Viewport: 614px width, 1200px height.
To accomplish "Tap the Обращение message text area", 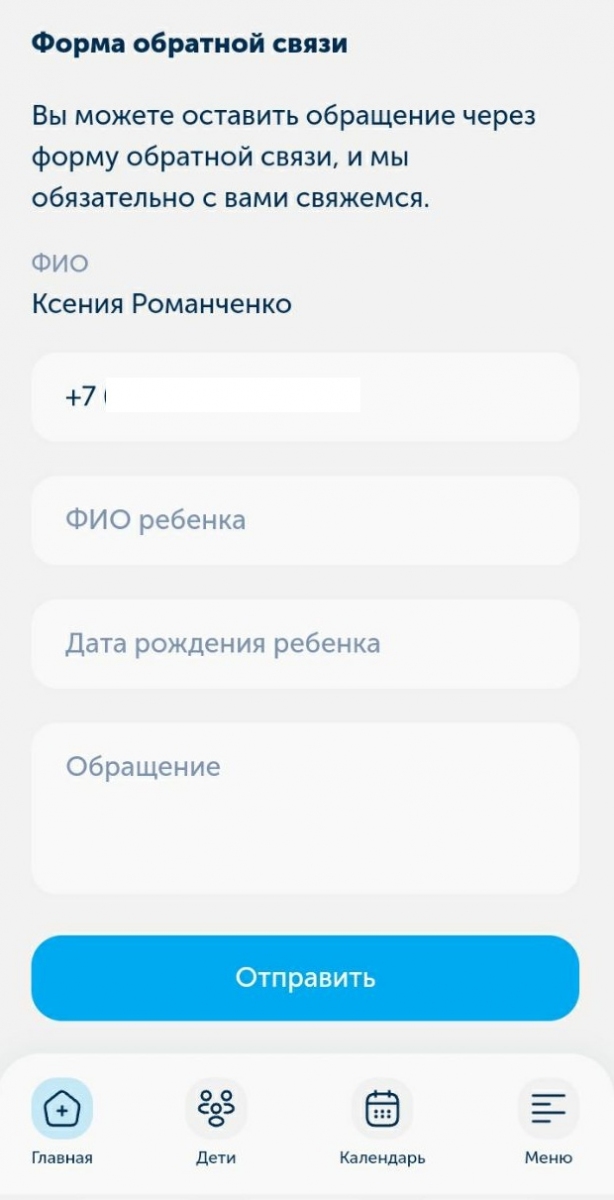I will tap(305, 808).
